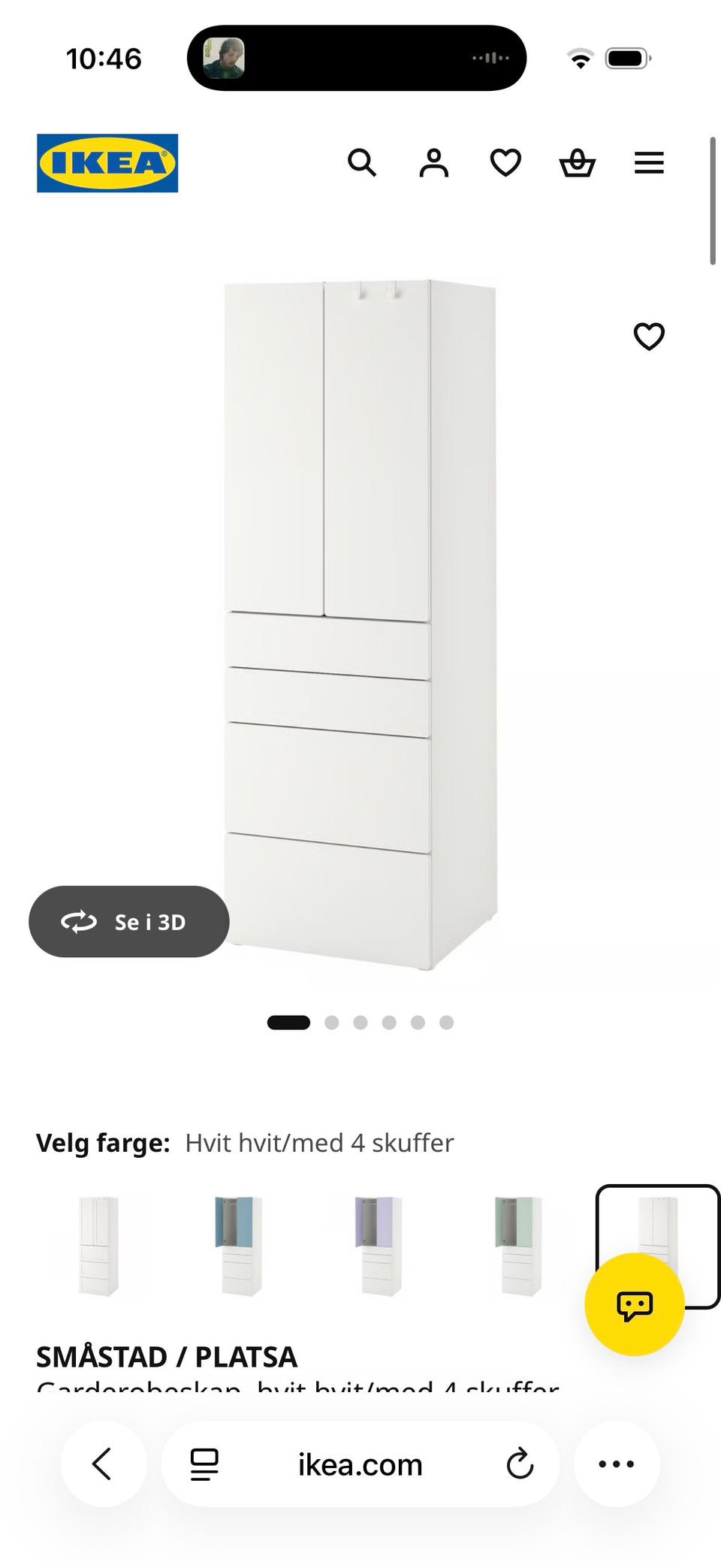Viewport: 721px width, 1568px height.
Task: Select the first all-white wardrobe variant
Action: 99,1246
